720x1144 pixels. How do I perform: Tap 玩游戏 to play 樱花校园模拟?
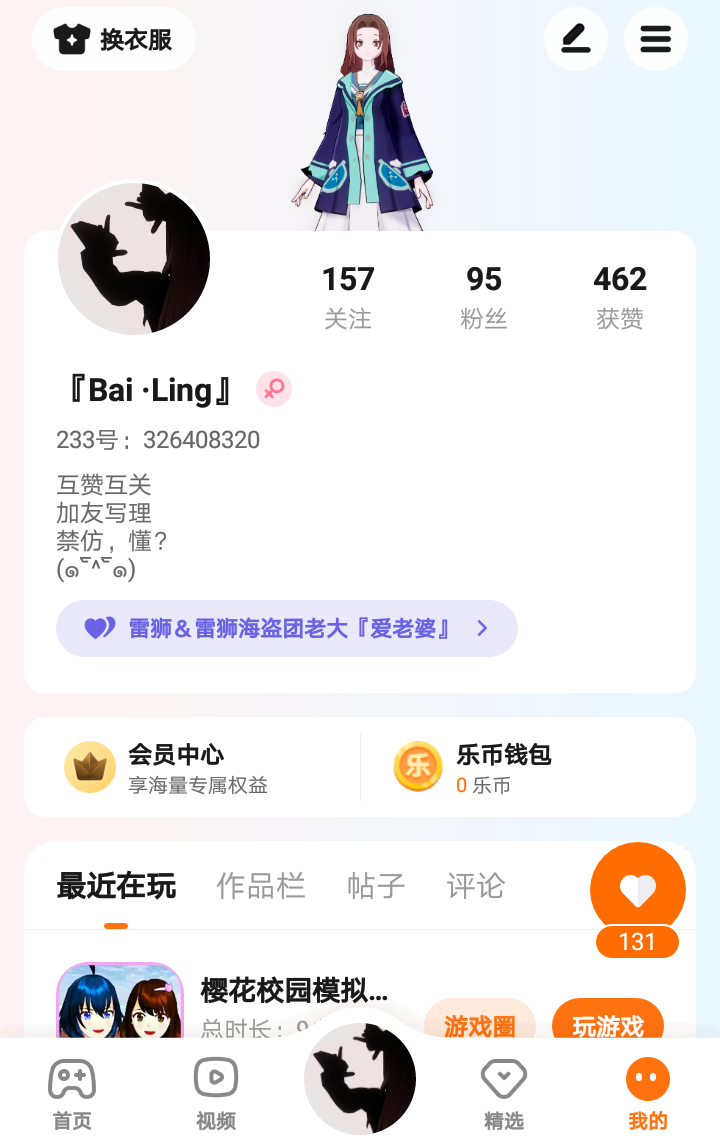(607, 1024)
